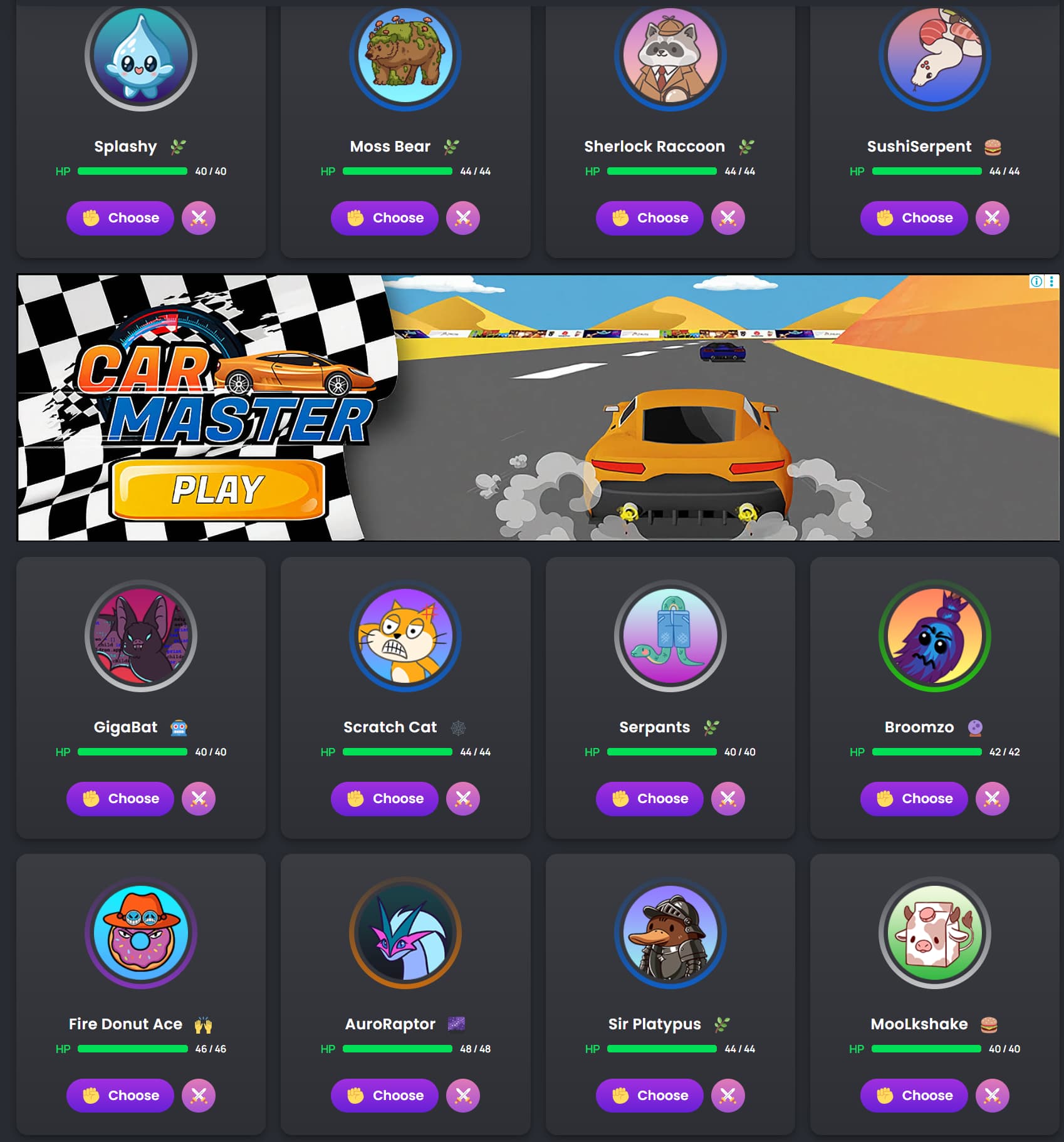The width and height of the screenshot is (1064, 1142).
Task: Tap the crossed swords icon for Broomzo
Action: tap(993, 799)
